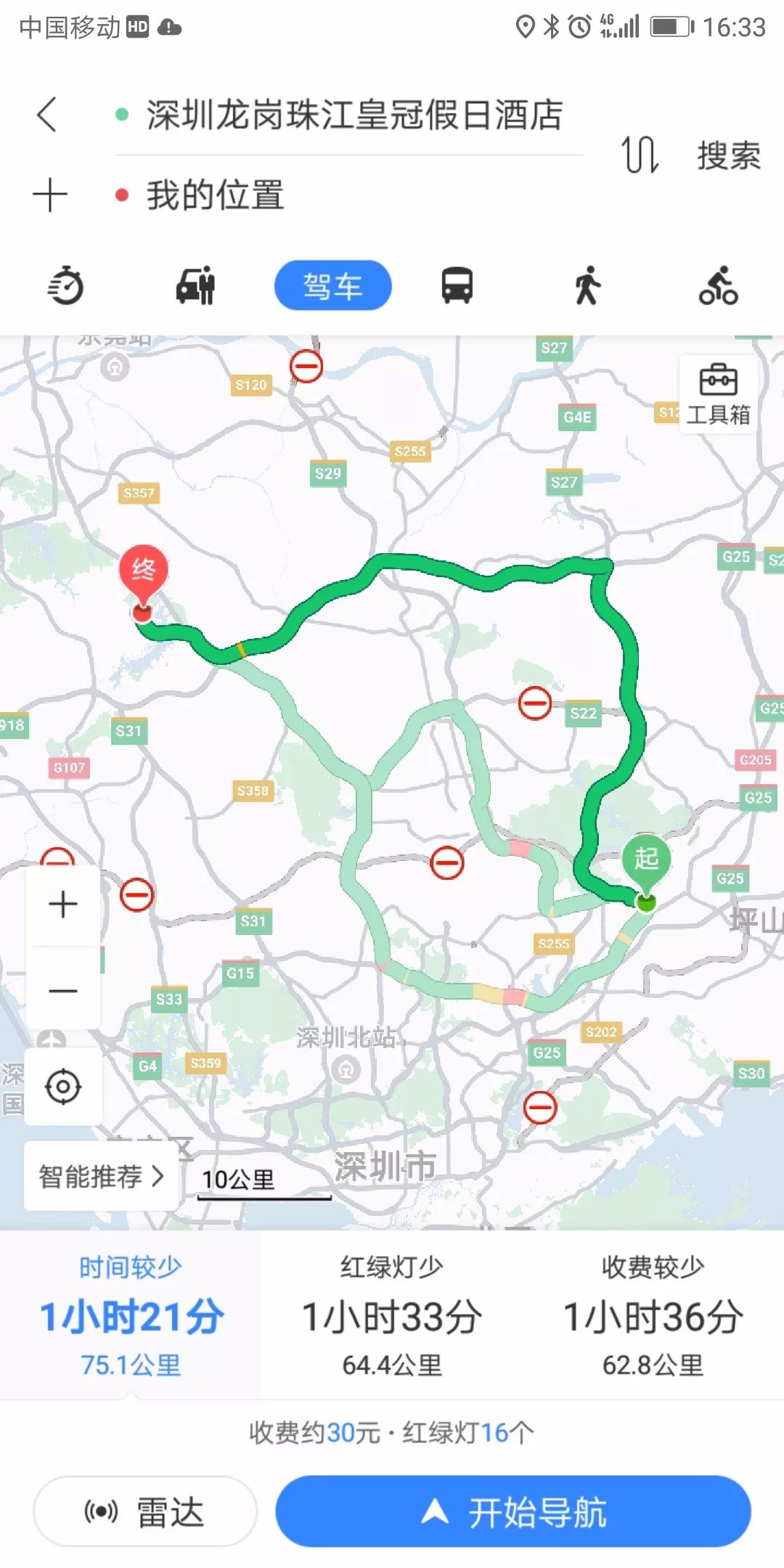
Task: Zoom in on the map
Action: 63,905
